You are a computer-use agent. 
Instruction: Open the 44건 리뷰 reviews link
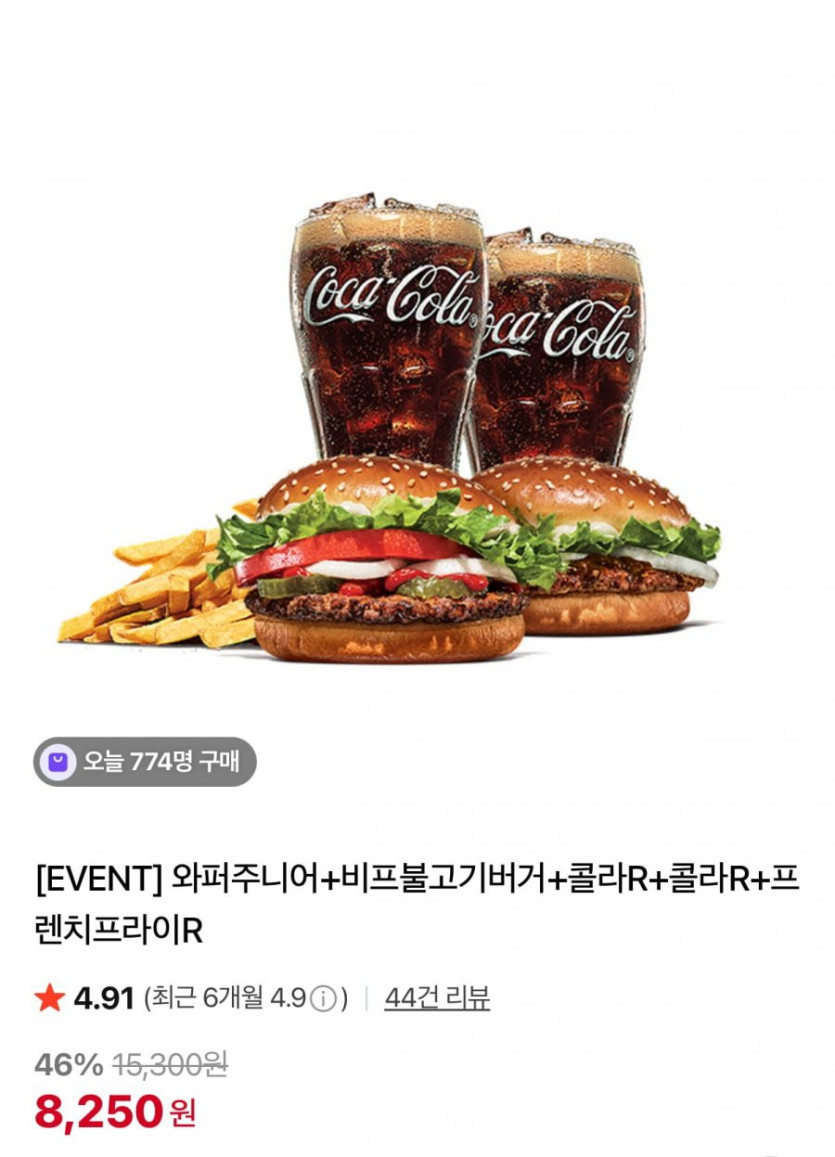click(437, 997)
